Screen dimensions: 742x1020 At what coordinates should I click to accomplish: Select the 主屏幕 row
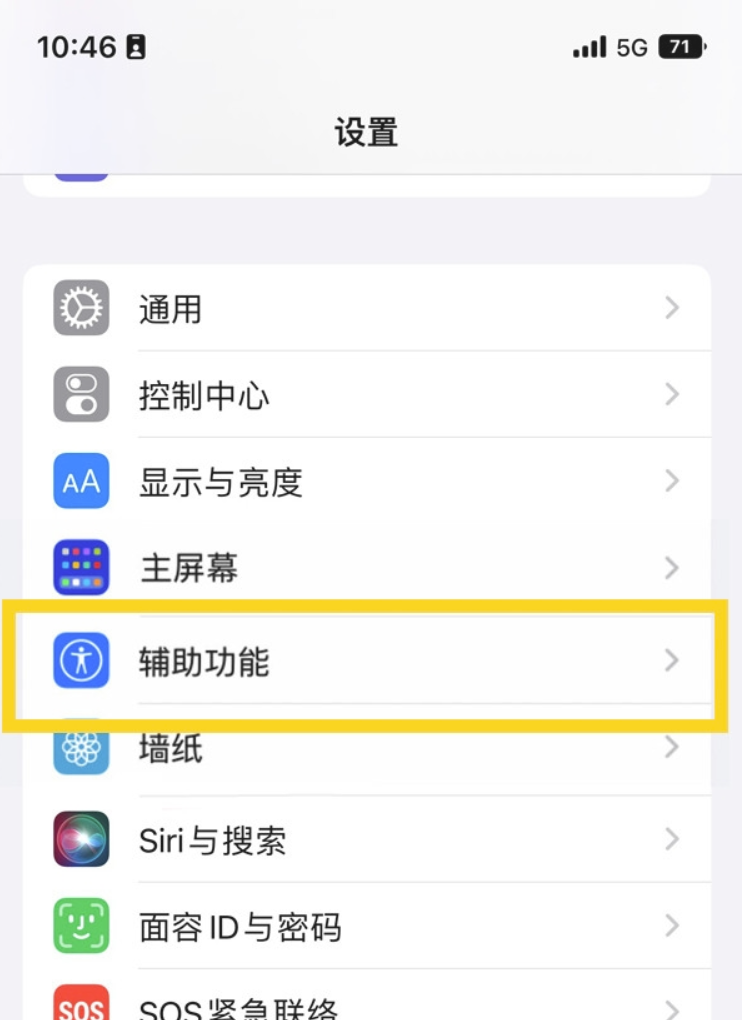pyautogui.click(x=366, y=569)
